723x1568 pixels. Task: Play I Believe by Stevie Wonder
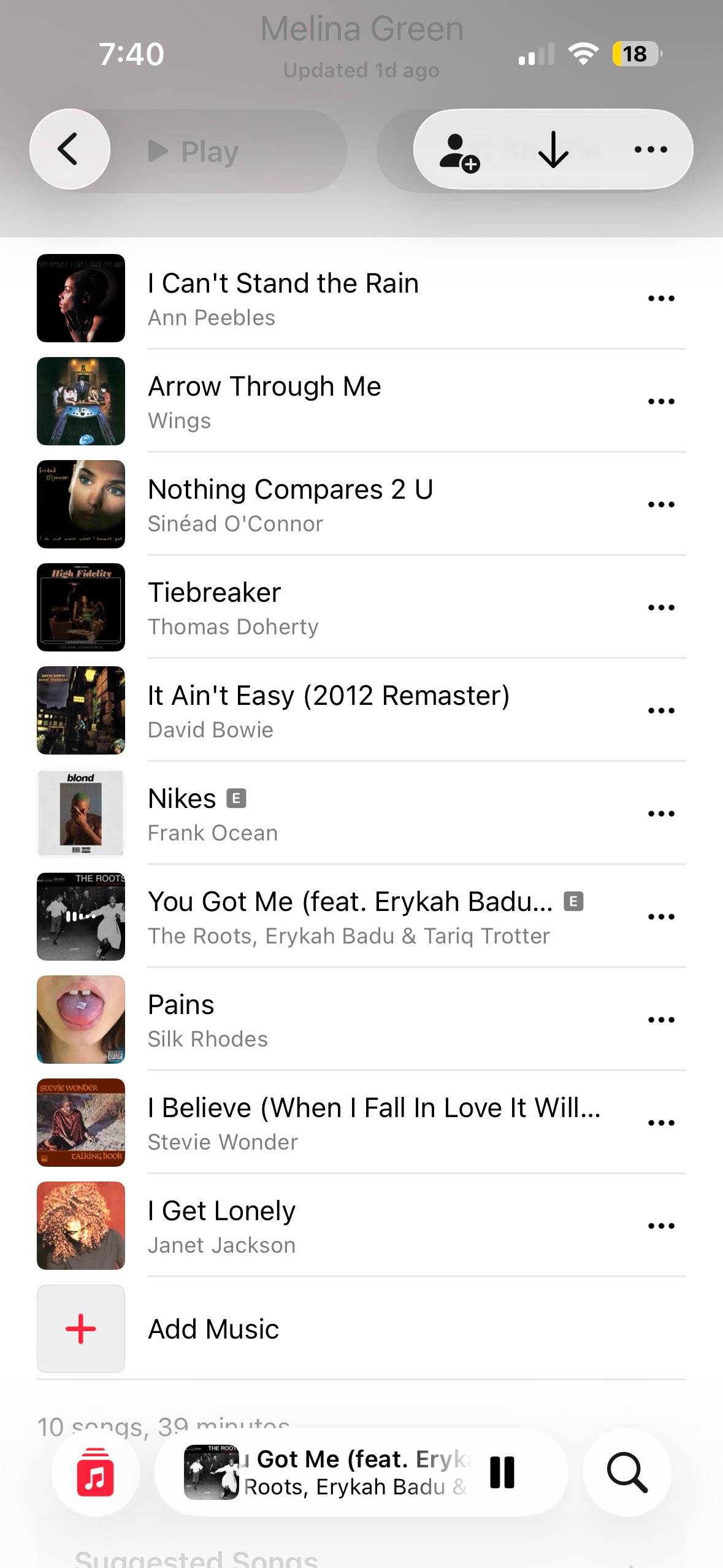[361, 1123]
